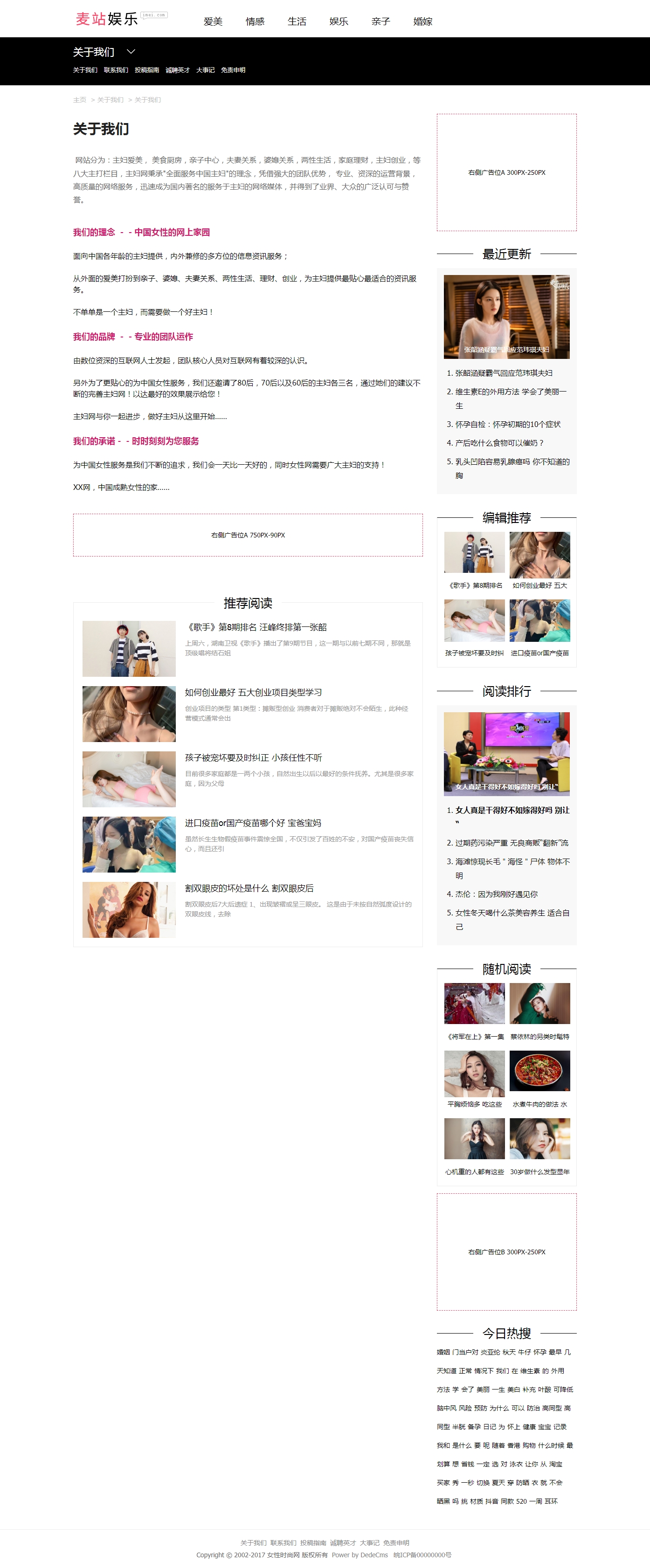Open 投稿指南 in the black bar
Screen dimensions: 650x1568
146,70
